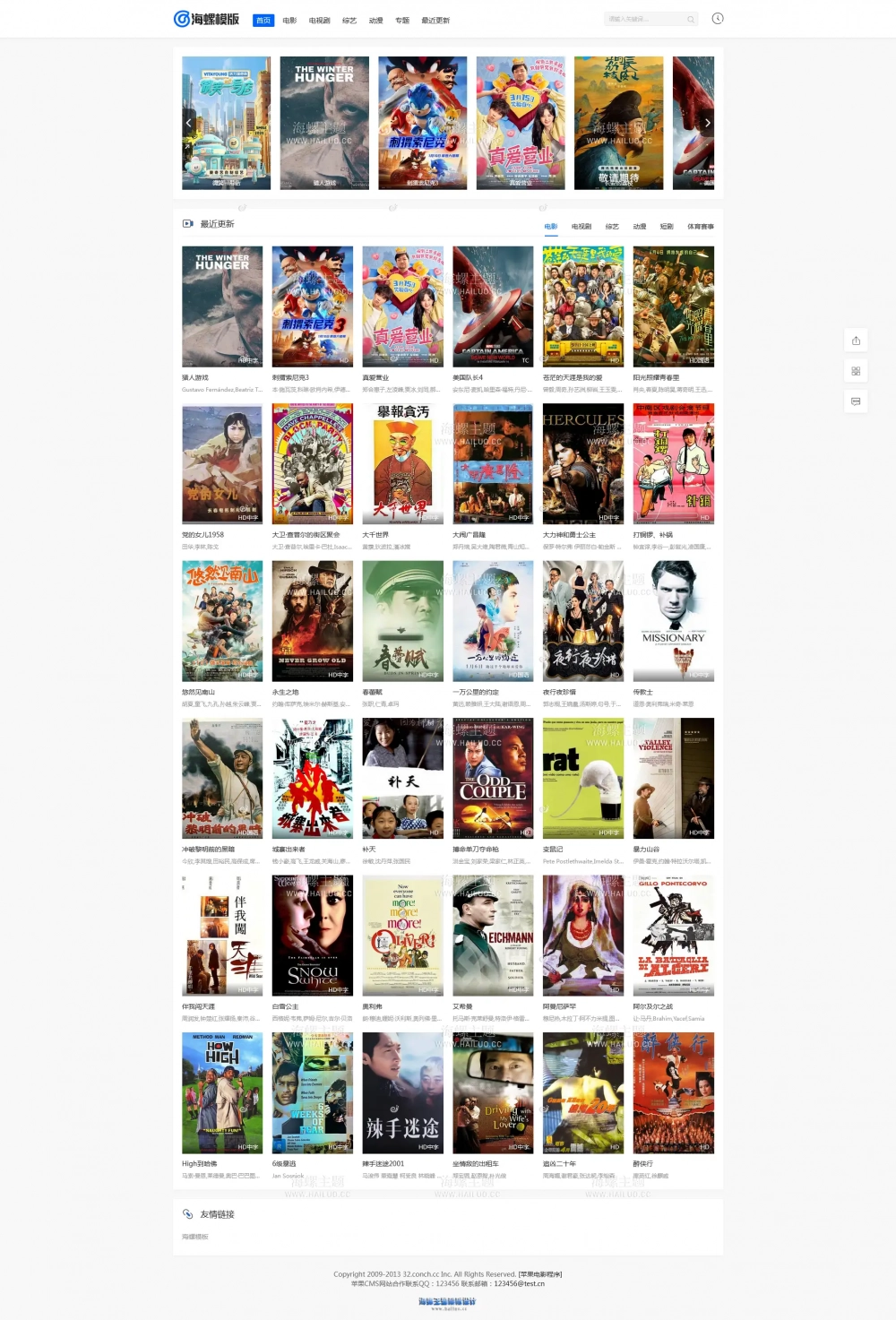
Task: Open the movie 悠然见南山
Action: 222,621
